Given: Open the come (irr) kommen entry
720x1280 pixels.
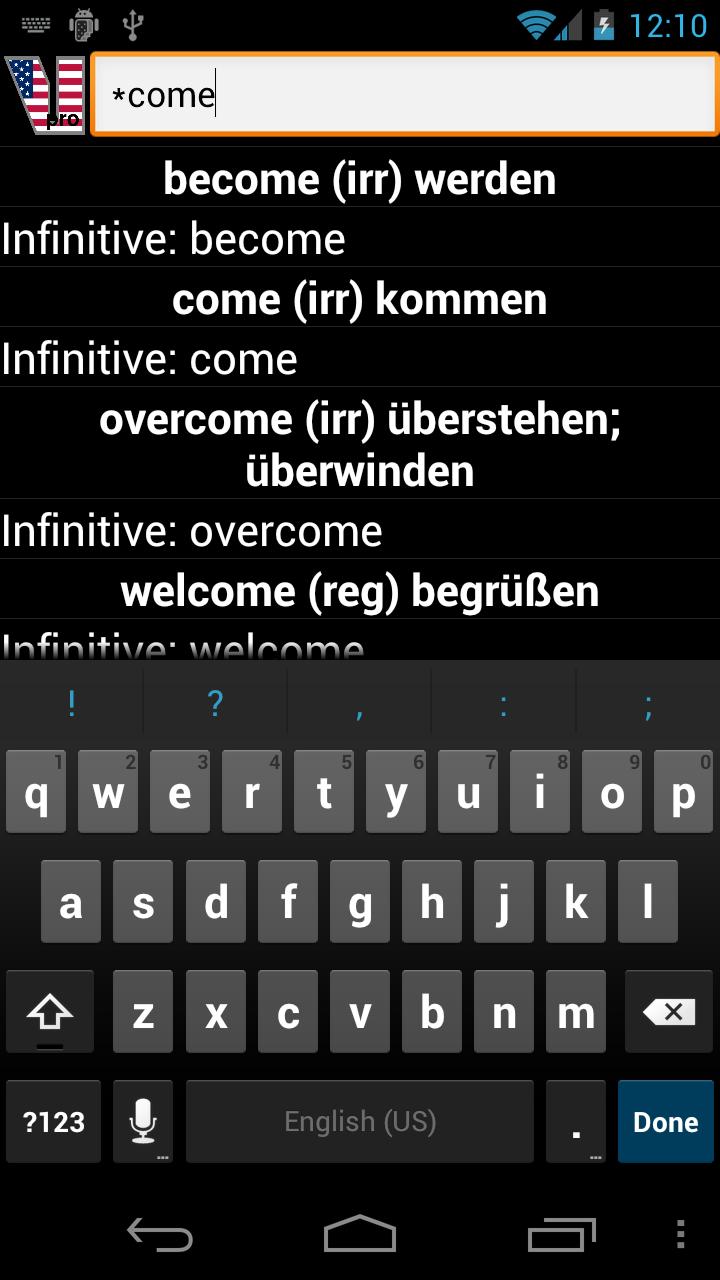Looking at the screenshot, I should (360, 299).
